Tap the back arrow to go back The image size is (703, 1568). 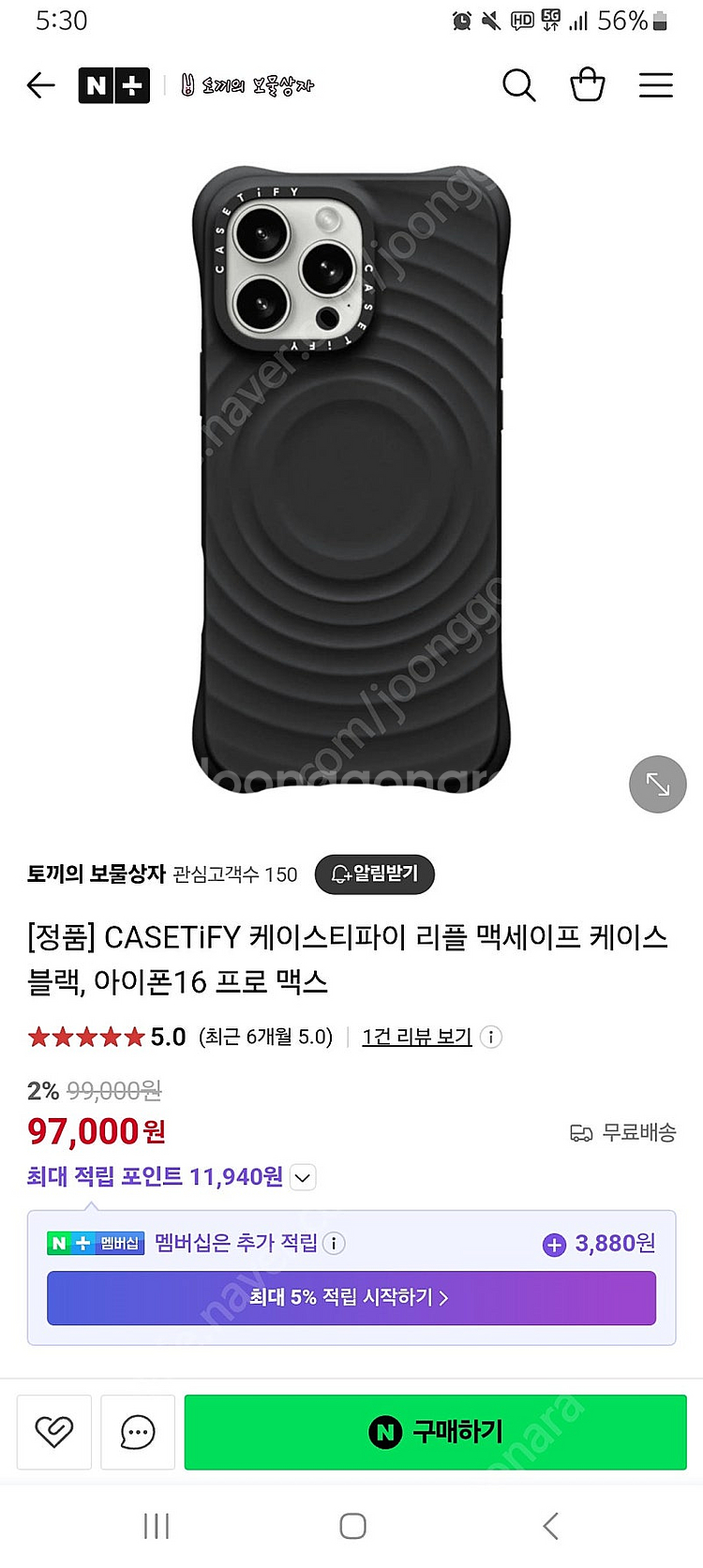point(40,85)
